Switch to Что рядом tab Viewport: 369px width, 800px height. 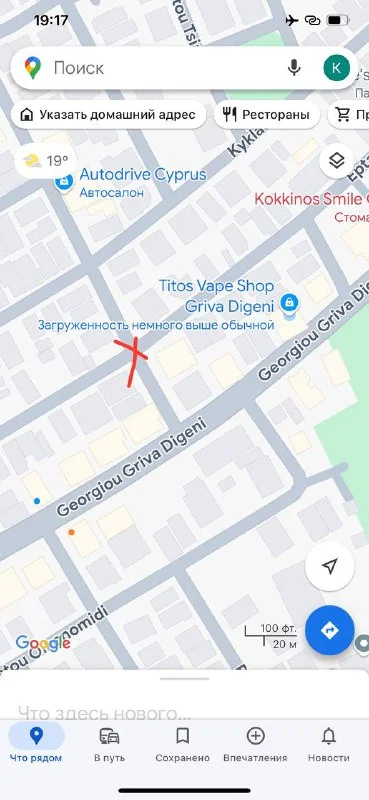[x=36, y=742]
